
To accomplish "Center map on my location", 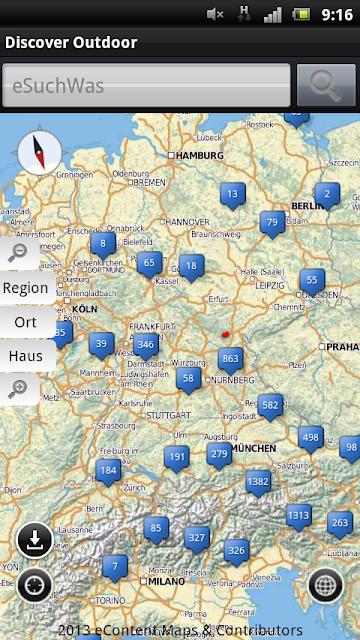I will point(34,585).
